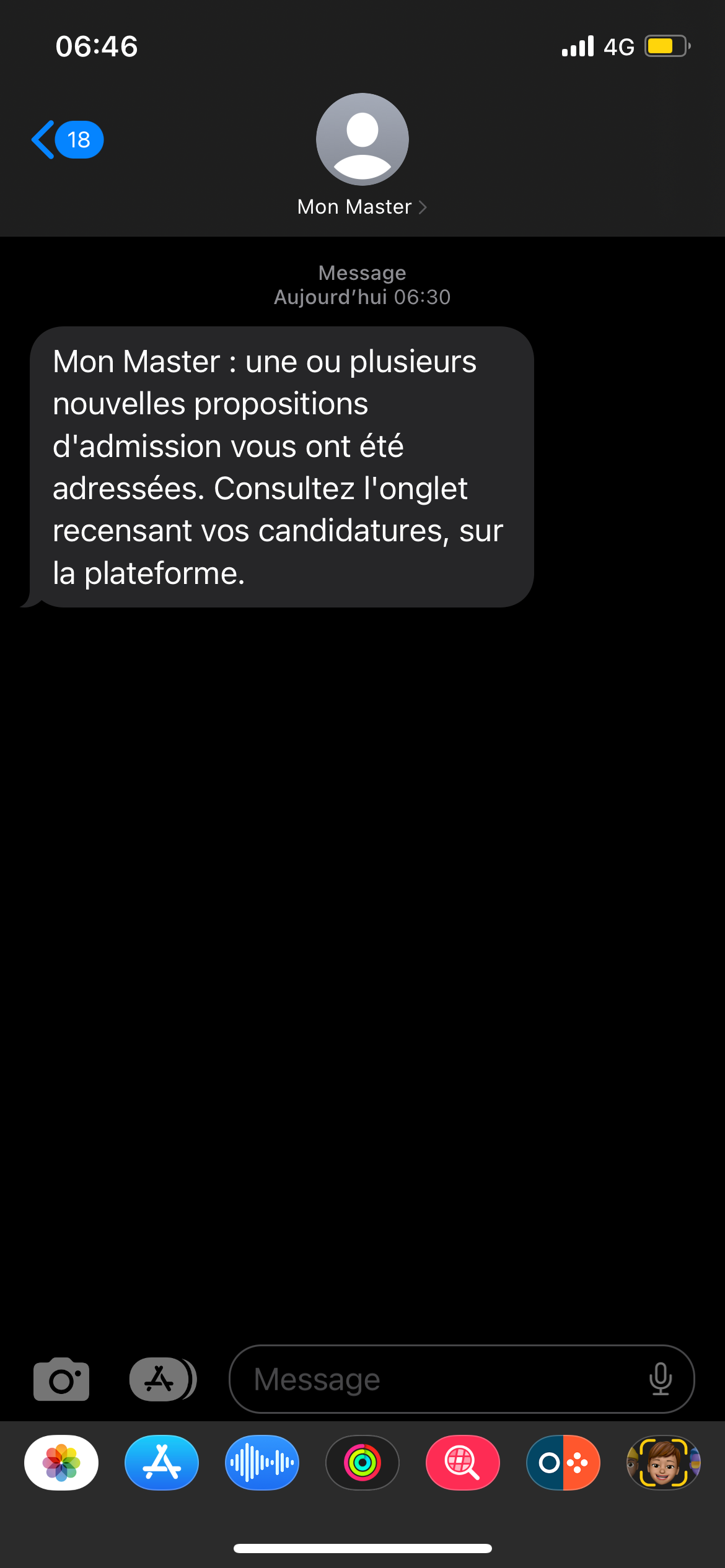
Task: Open the camera to attach a photo
Action: point(61,1379)
